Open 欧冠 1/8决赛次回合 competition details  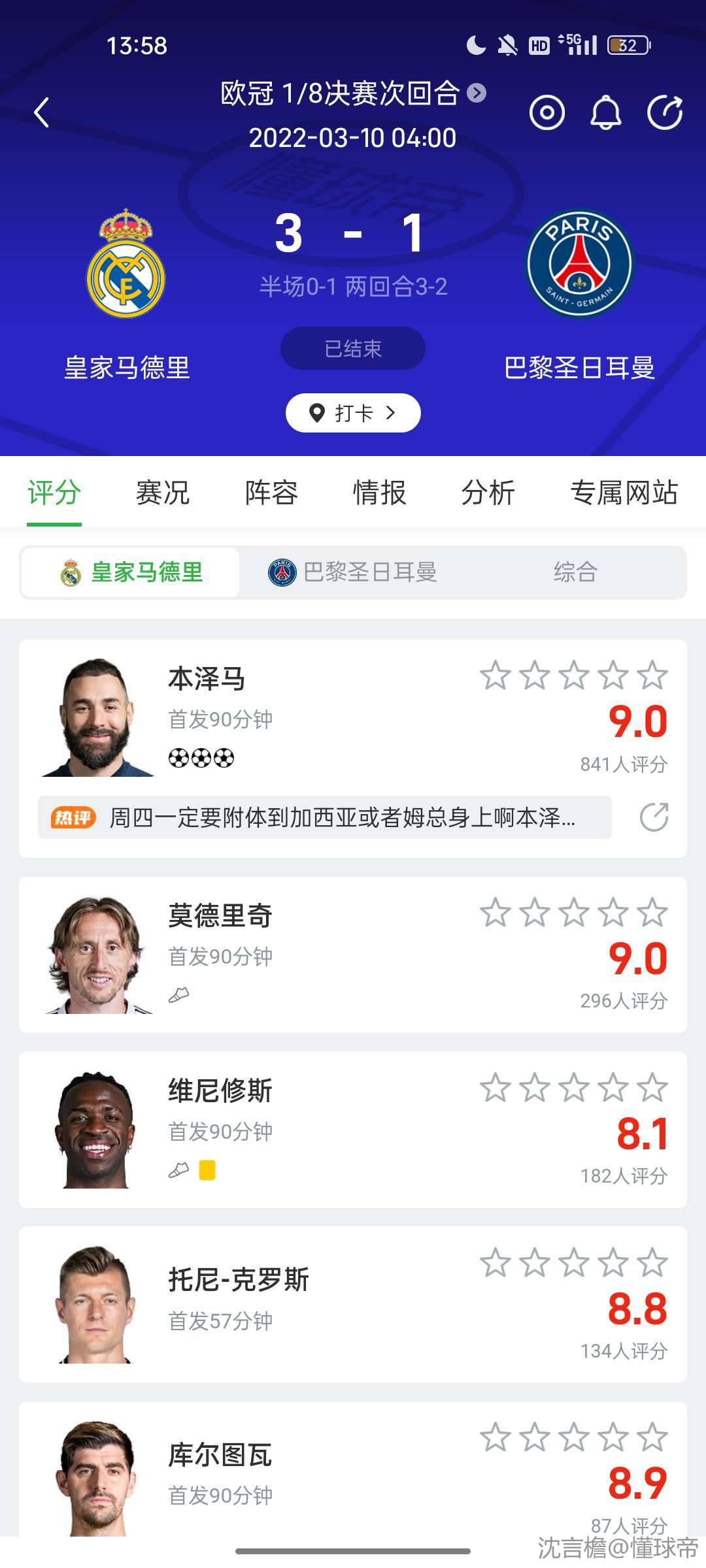tap(353, 93)
